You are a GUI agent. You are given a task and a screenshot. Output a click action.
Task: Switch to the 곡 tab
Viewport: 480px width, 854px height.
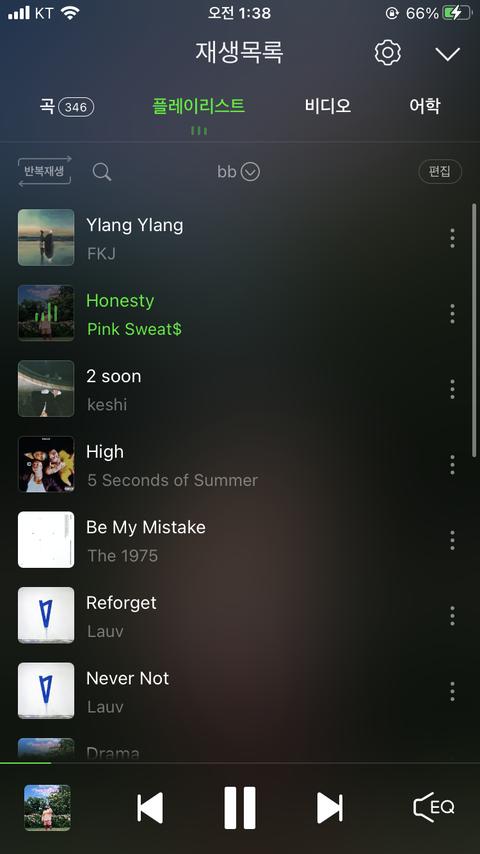66,106
